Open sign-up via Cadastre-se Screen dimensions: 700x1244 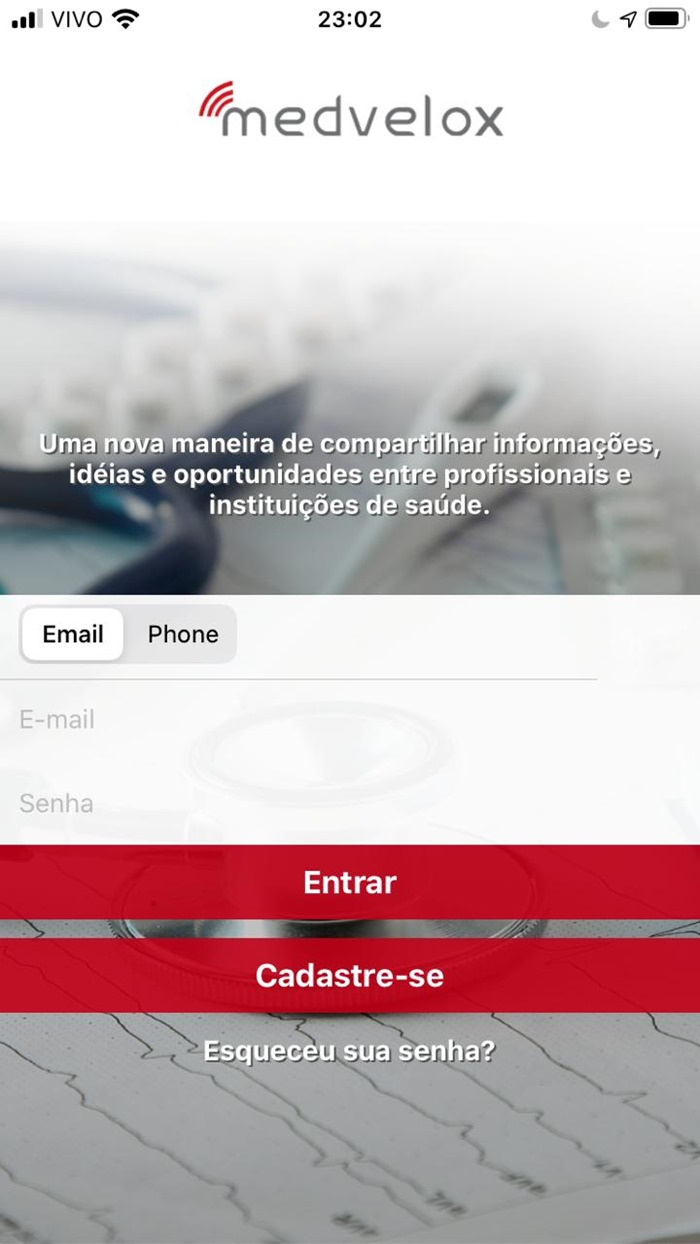(x=350, y=975)
